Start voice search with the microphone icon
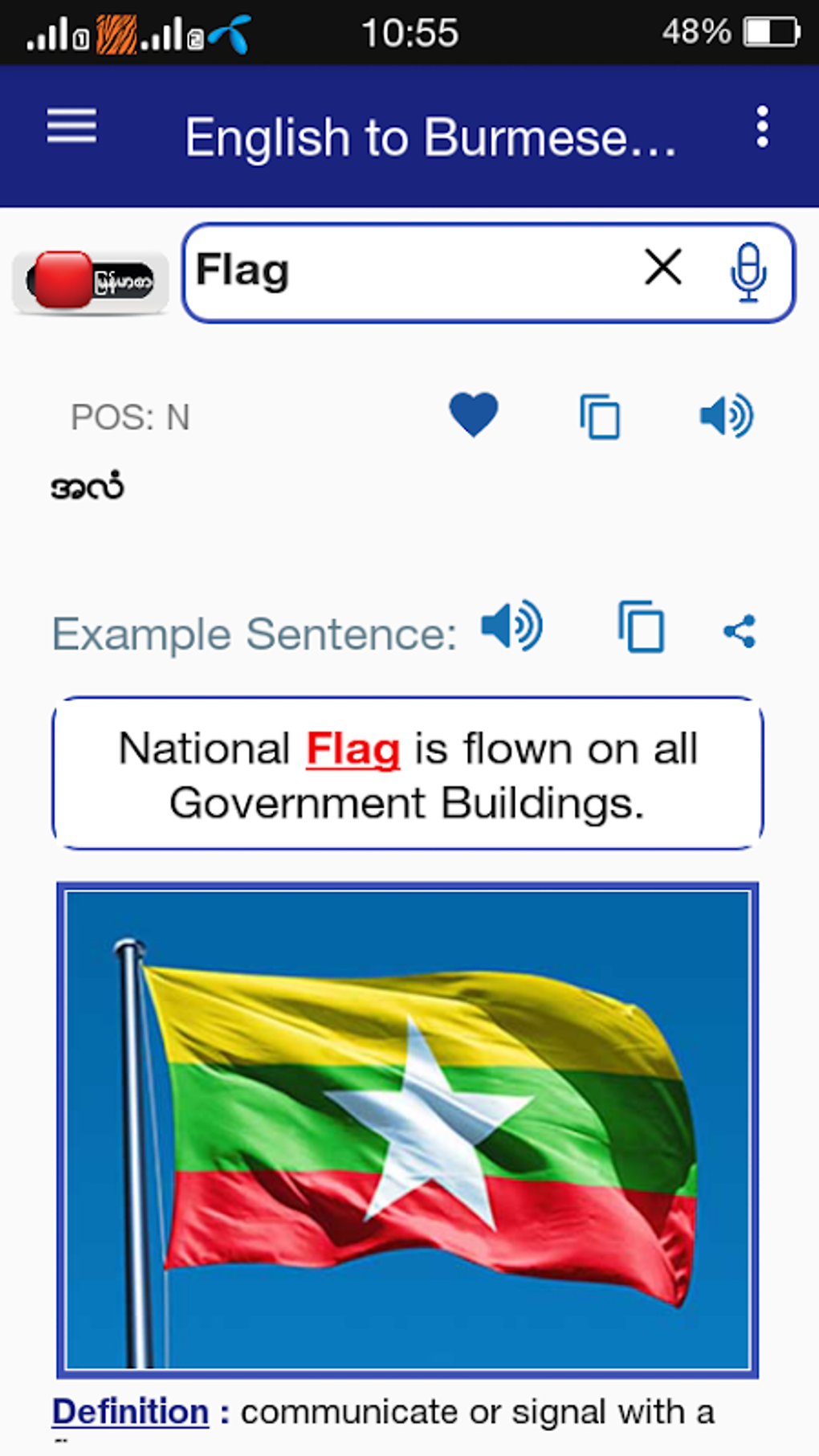This screenshot has width=819, height=1456. point(748,270)
